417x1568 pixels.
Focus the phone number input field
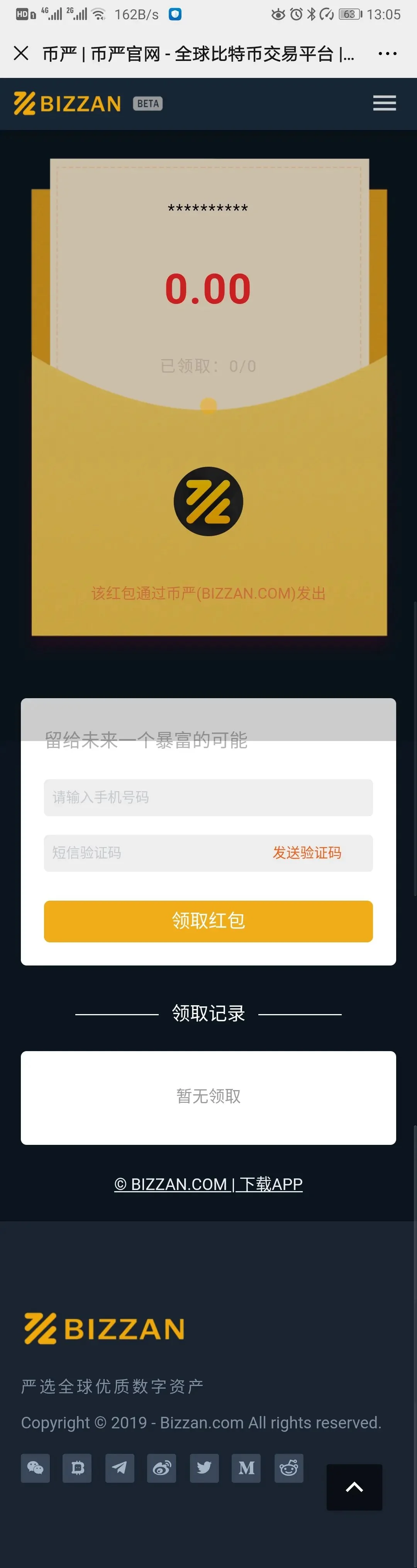click(208, 797)
